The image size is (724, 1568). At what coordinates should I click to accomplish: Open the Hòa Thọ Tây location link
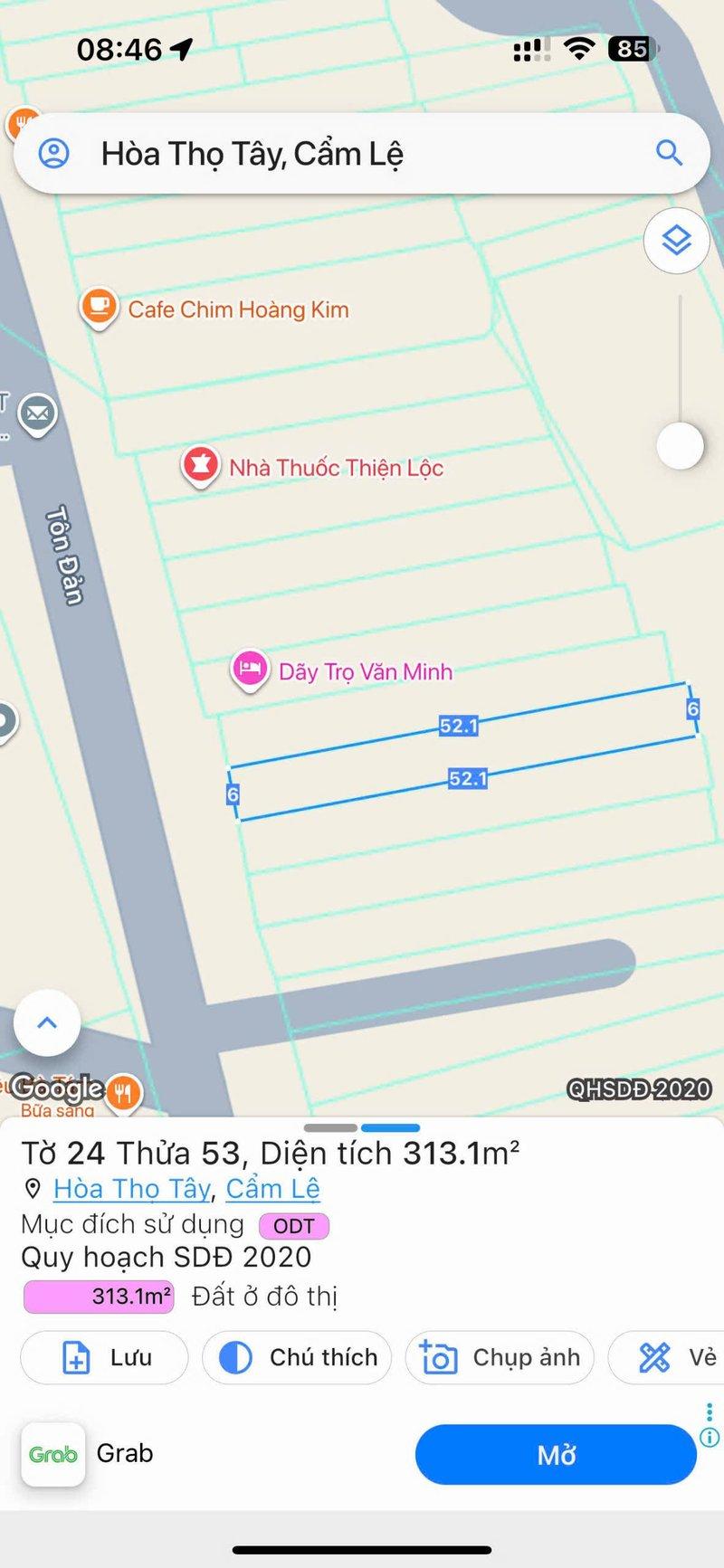point(132,1188)
